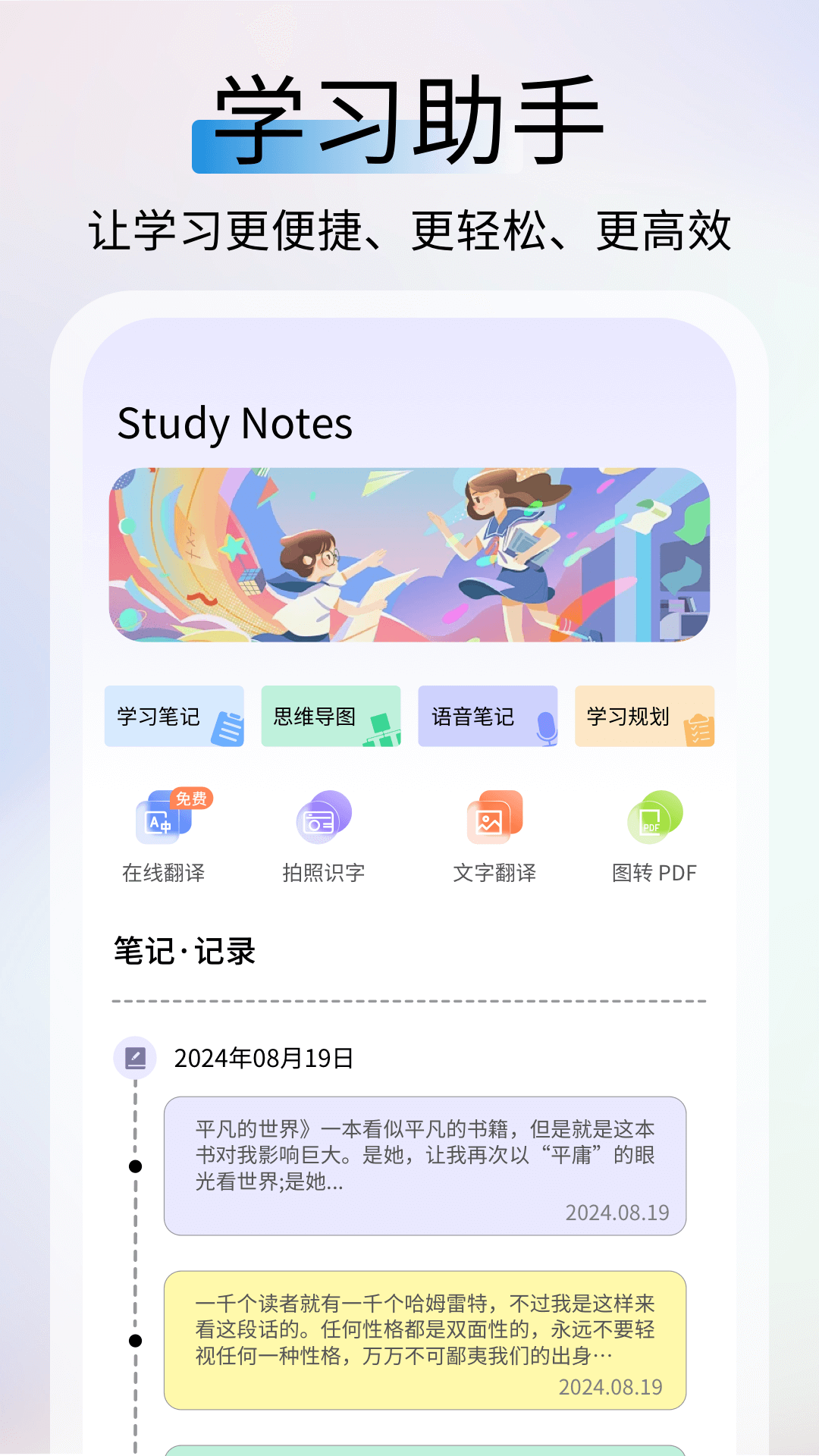Open the 学习规划 planning tab card
Viewport: 819px width, 1456px height.
click(644, 715)
